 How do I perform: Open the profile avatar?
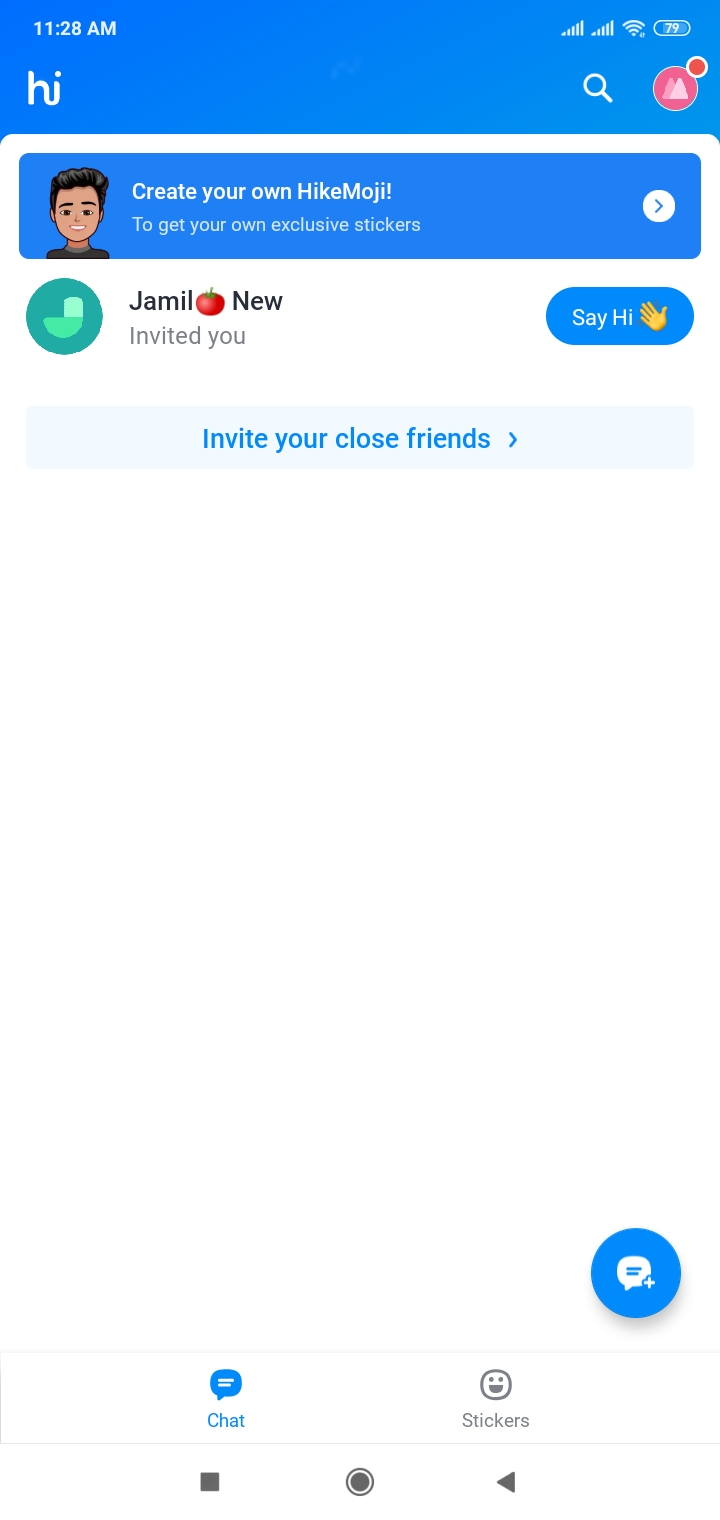675,89
